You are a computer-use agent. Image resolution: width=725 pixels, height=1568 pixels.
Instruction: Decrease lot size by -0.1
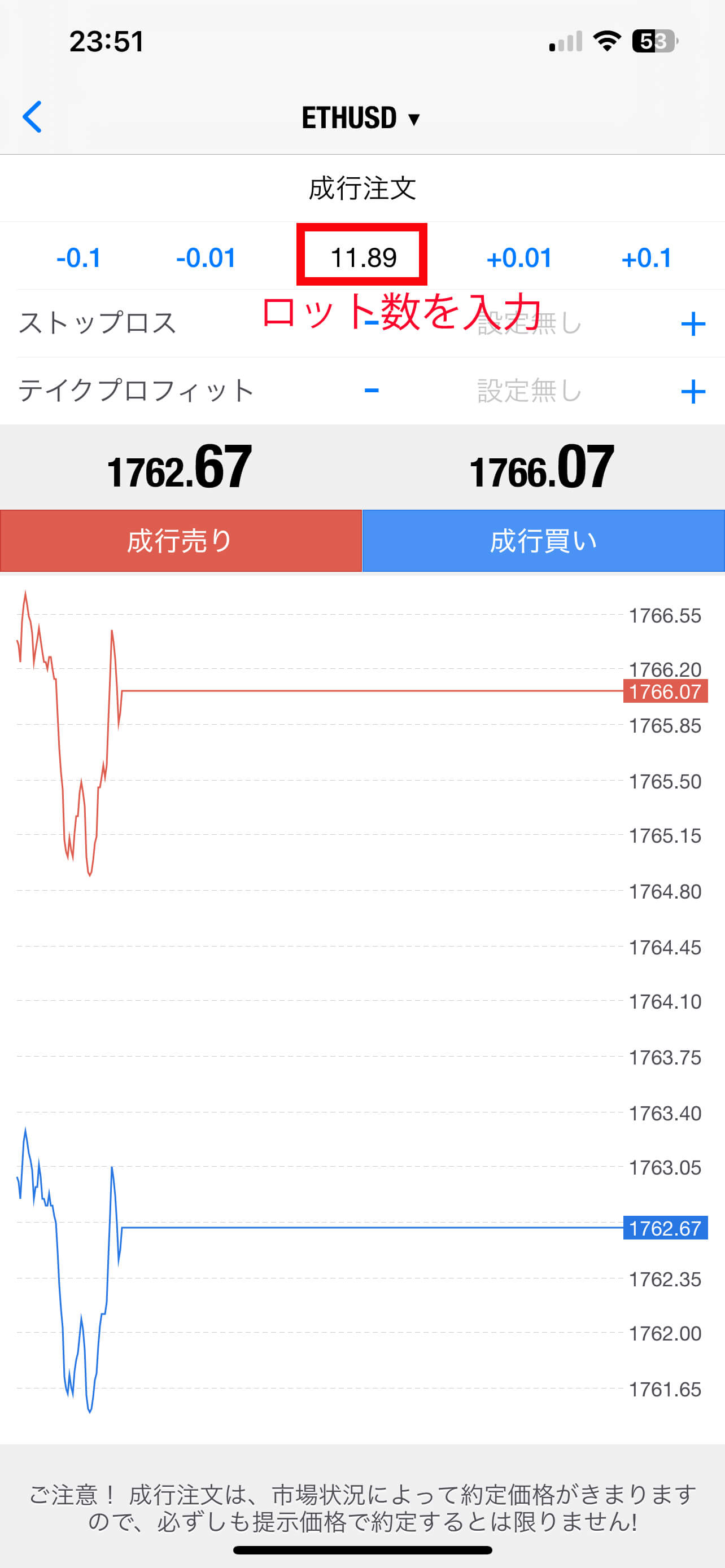coord(78,258)
